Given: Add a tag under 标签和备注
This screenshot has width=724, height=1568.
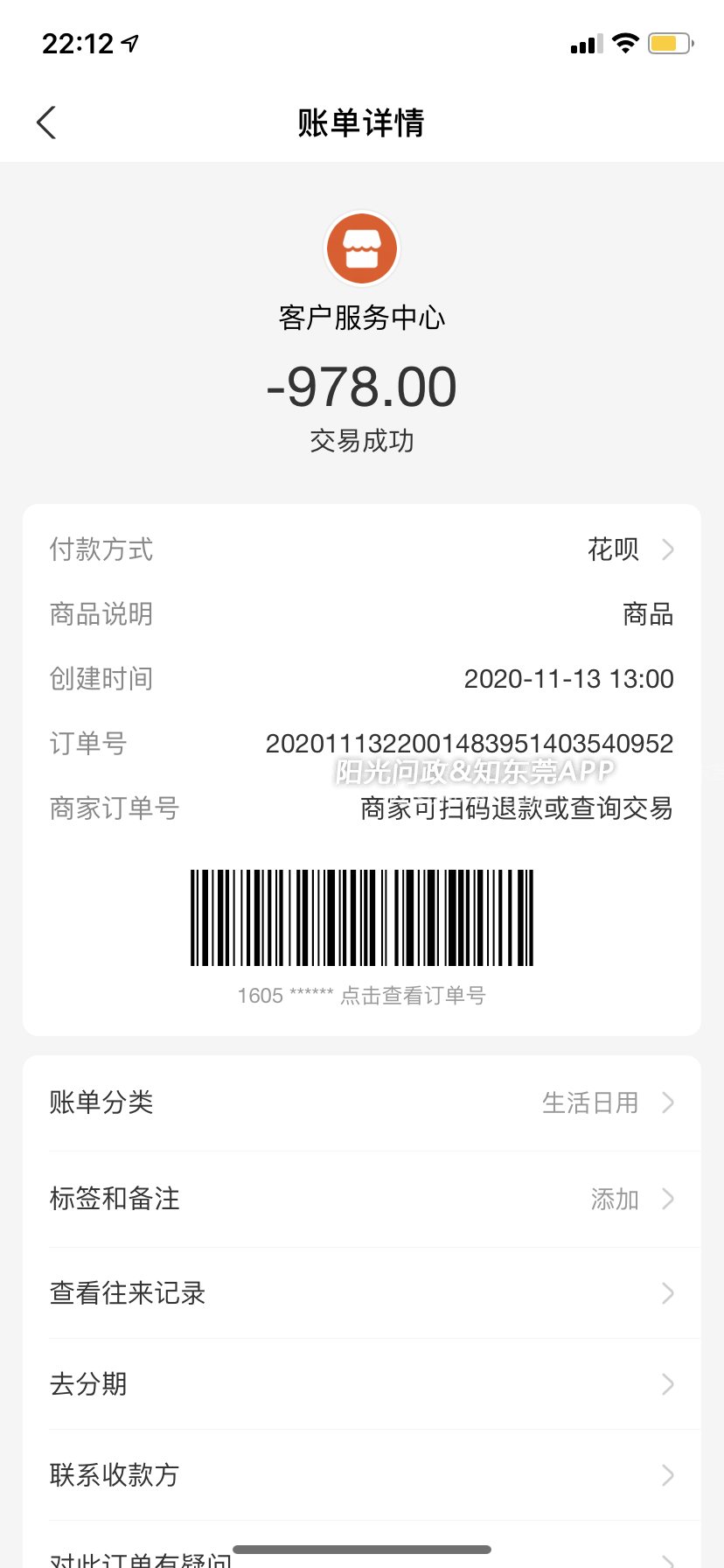Looking at the screenshot, I should pos(362,1199).
